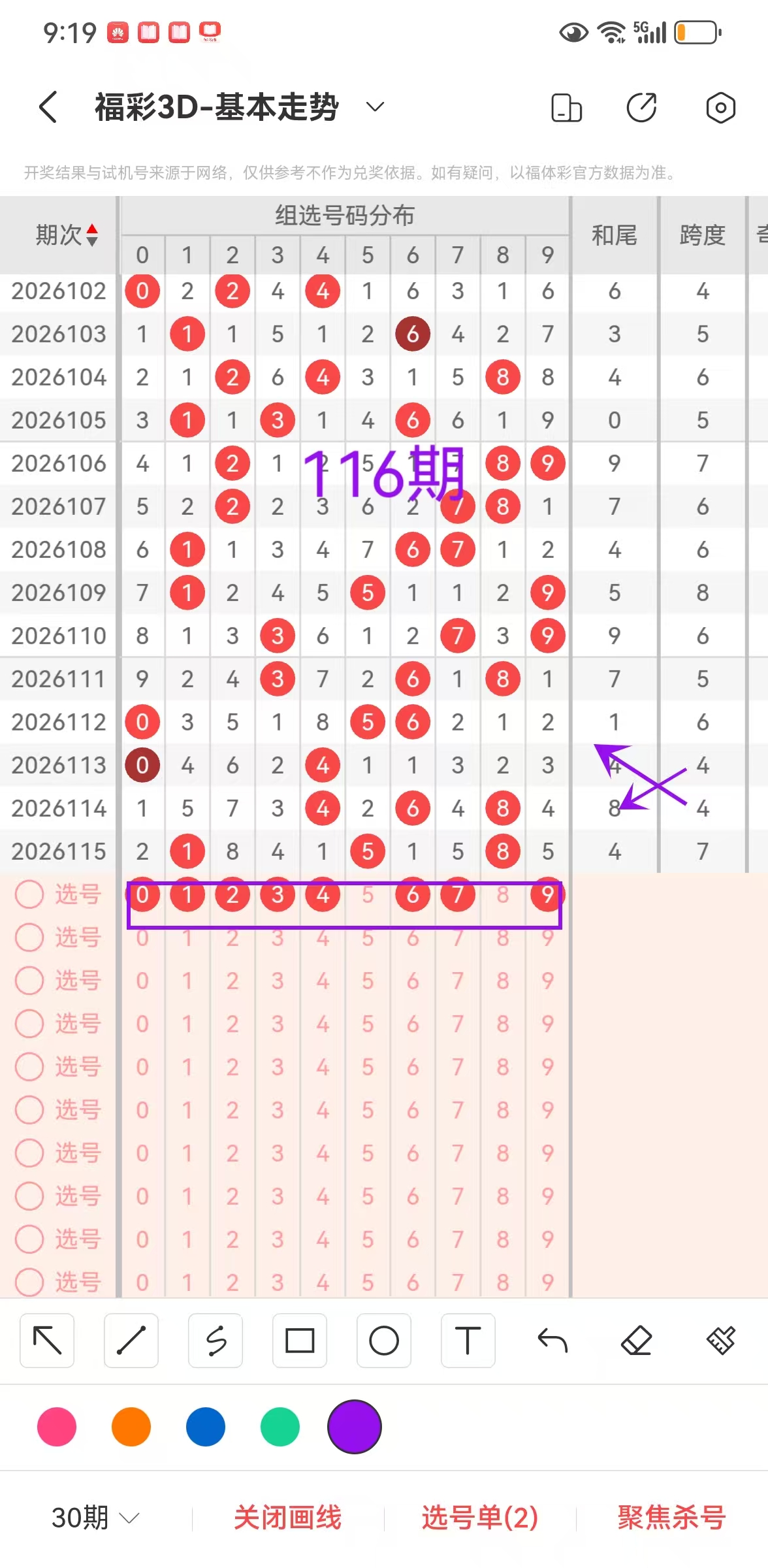Choose the freehand curve drawing tool
Screen dimensions: 768x1568
[216, 1341]
